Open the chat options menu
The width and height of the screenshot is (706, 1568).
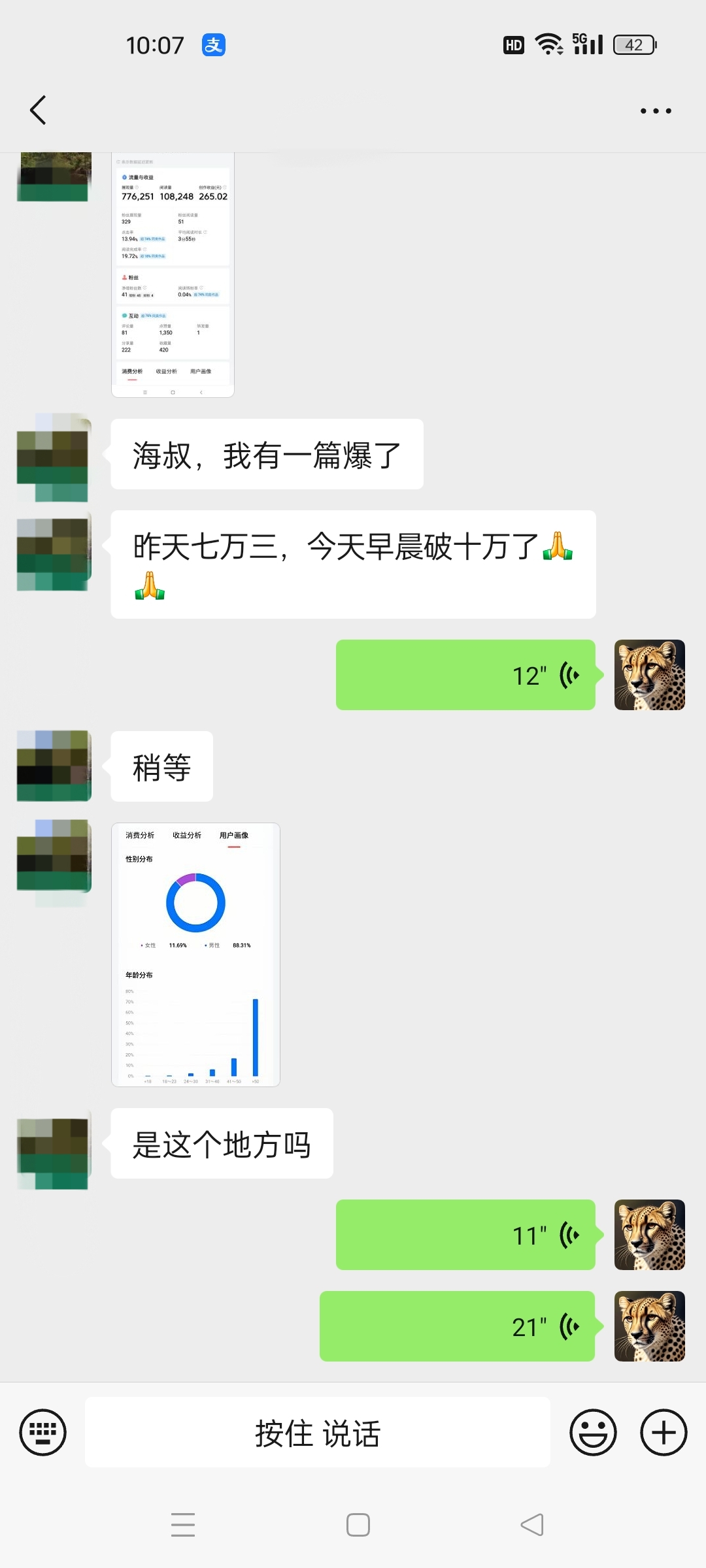coord(655,111)
